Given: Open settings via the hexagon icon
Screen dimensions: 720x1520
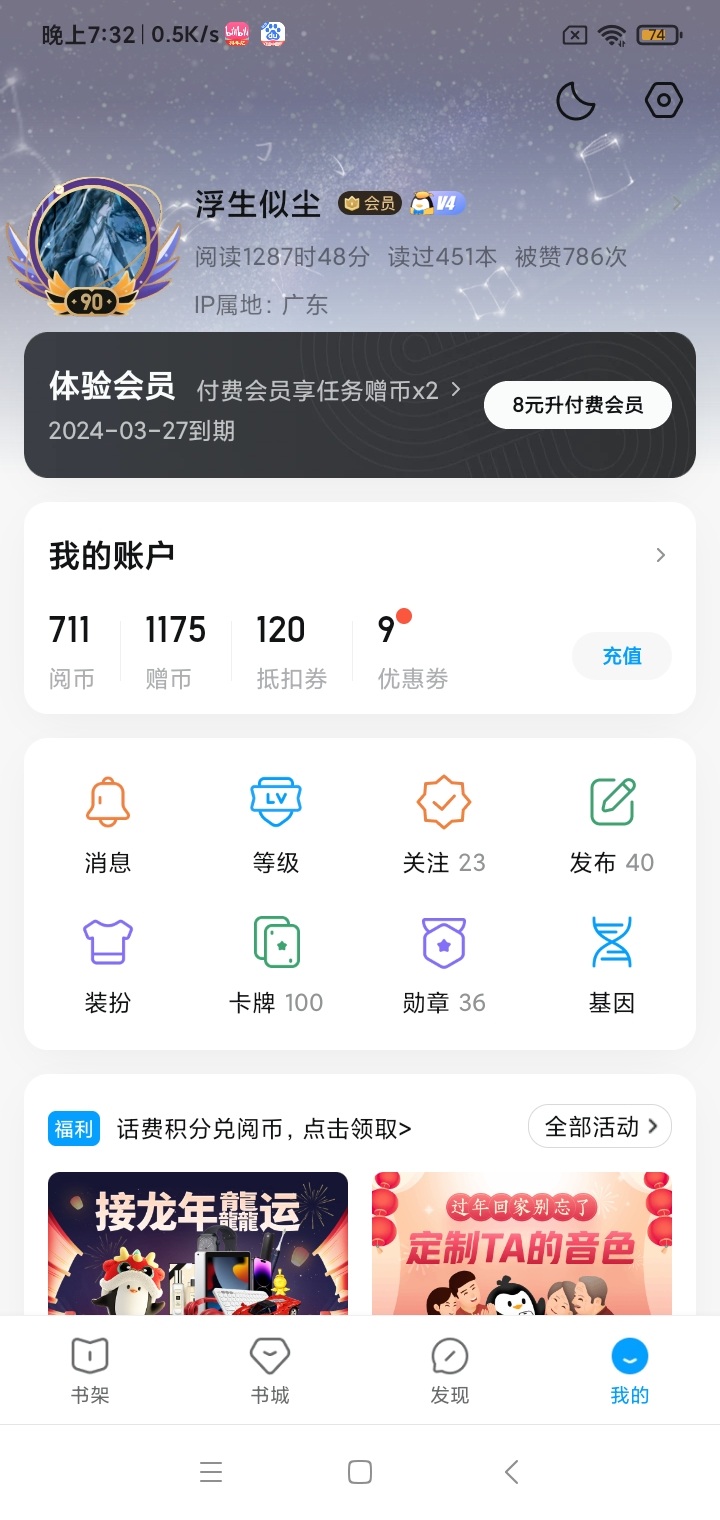Looking at the screenshot, I should (663, 100).
